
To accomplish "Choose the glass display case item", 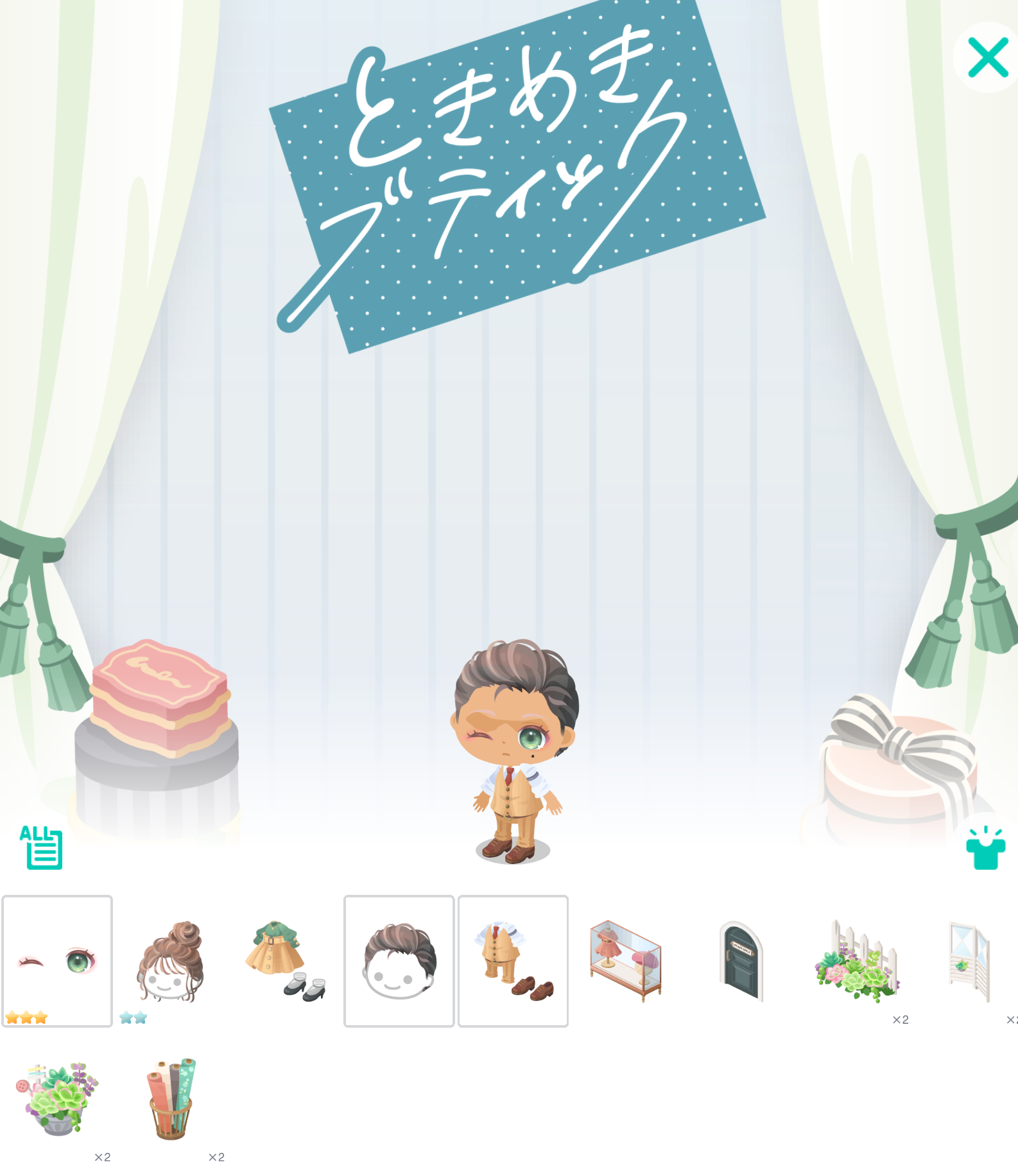I will click(x=626, y=961).
